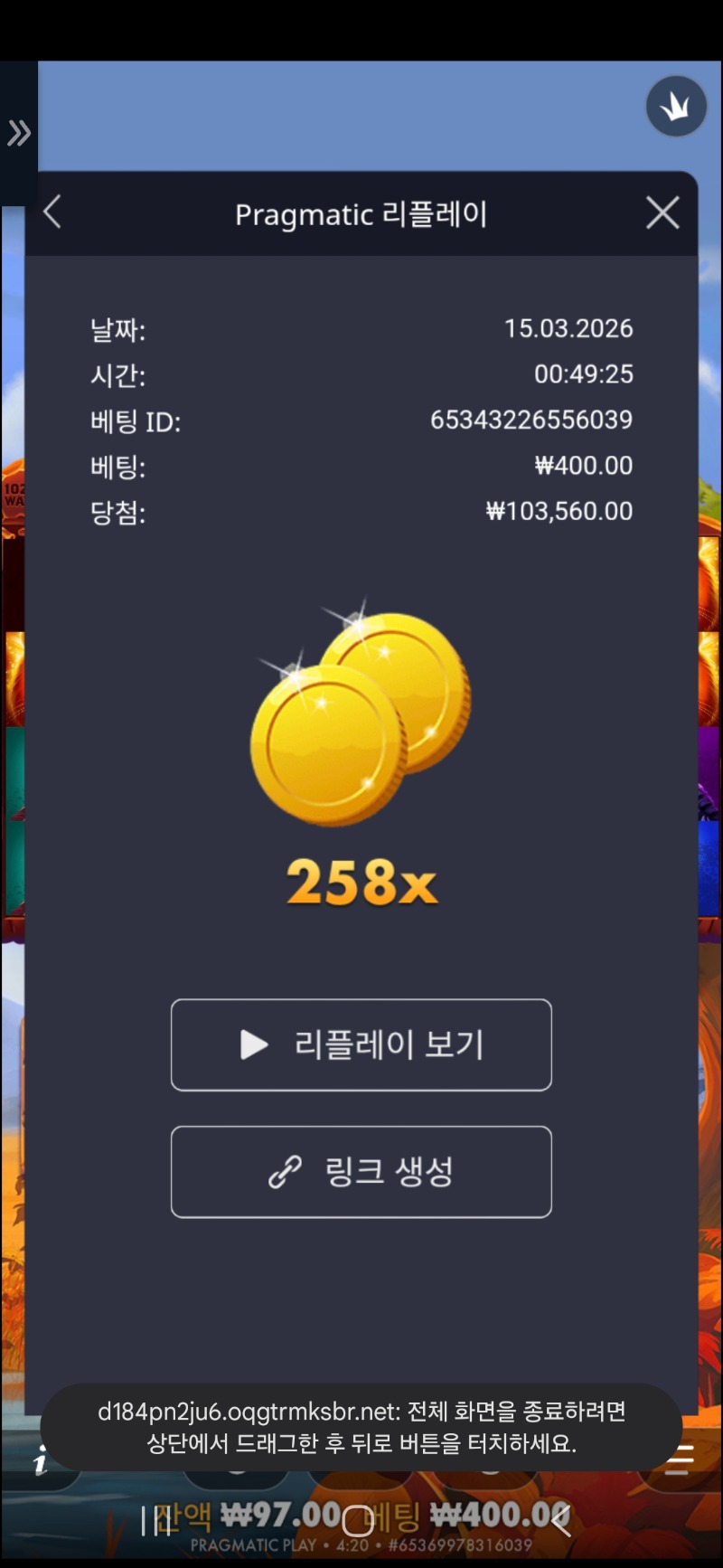Tap 리플레이 보기 to watch the replay
Screen dimensions: 723x1568
[361, 1044]
